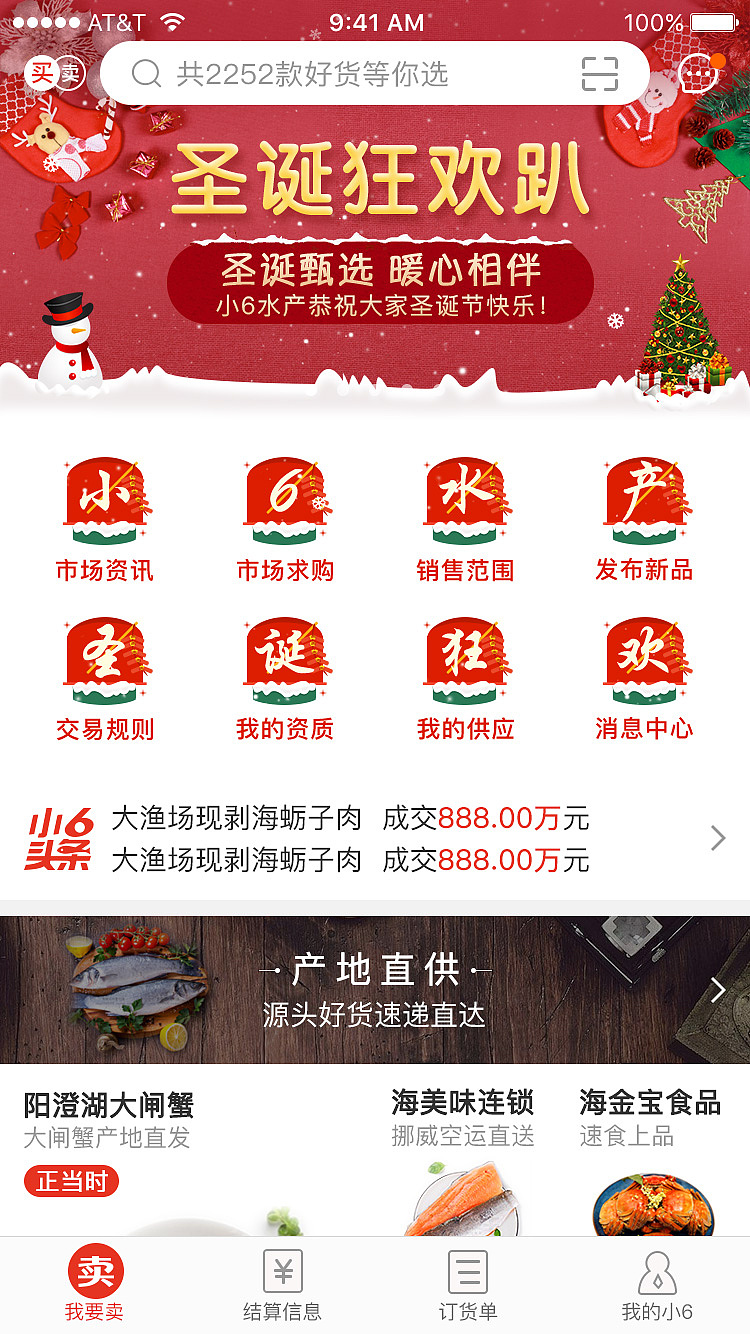750x1334 pixels.
Task: Open the customer service icon with notification dot
Action: [x=697, y=73]
